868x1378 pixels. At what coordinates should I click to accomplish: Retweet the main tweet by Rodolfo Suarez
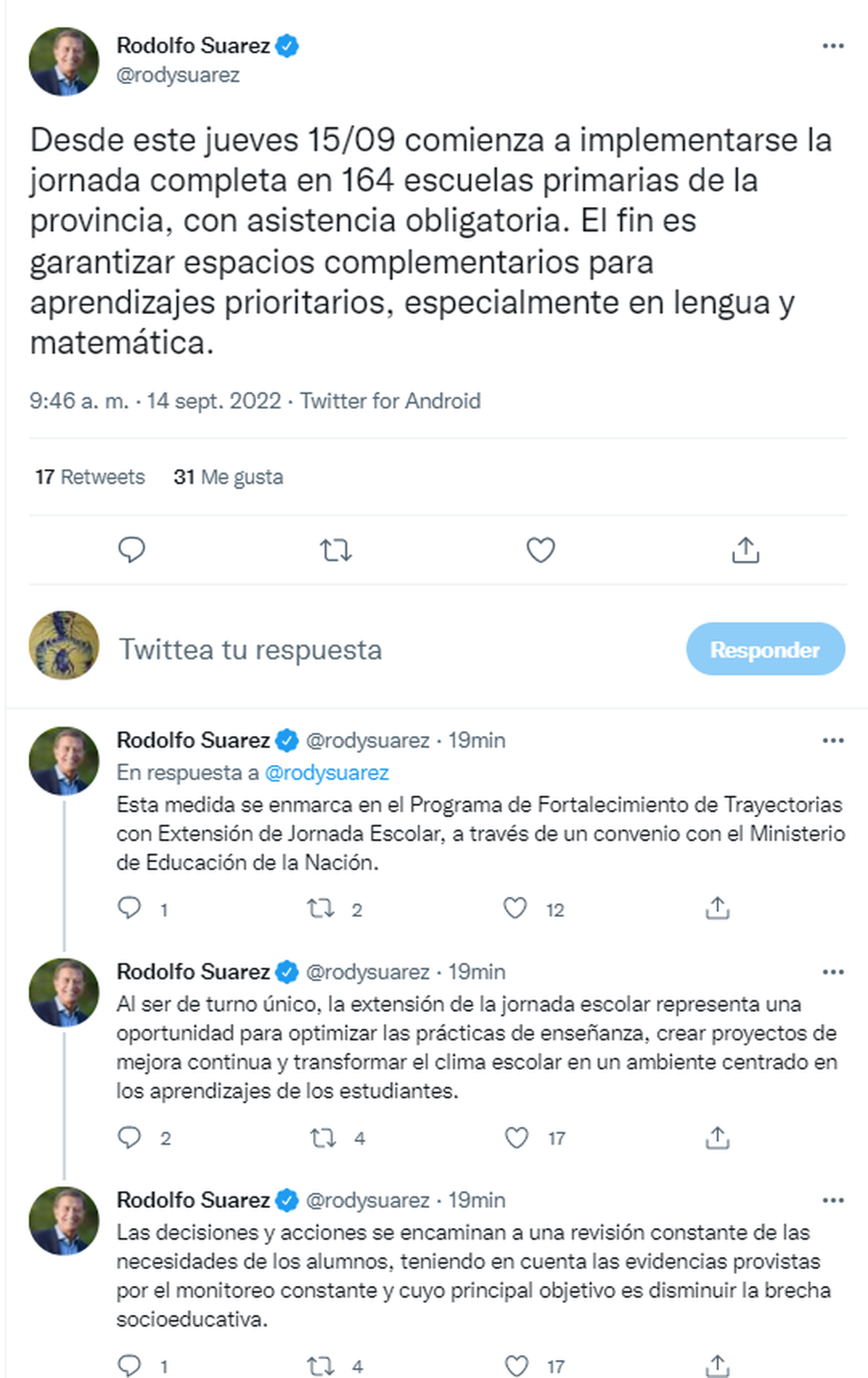[336, 551]
